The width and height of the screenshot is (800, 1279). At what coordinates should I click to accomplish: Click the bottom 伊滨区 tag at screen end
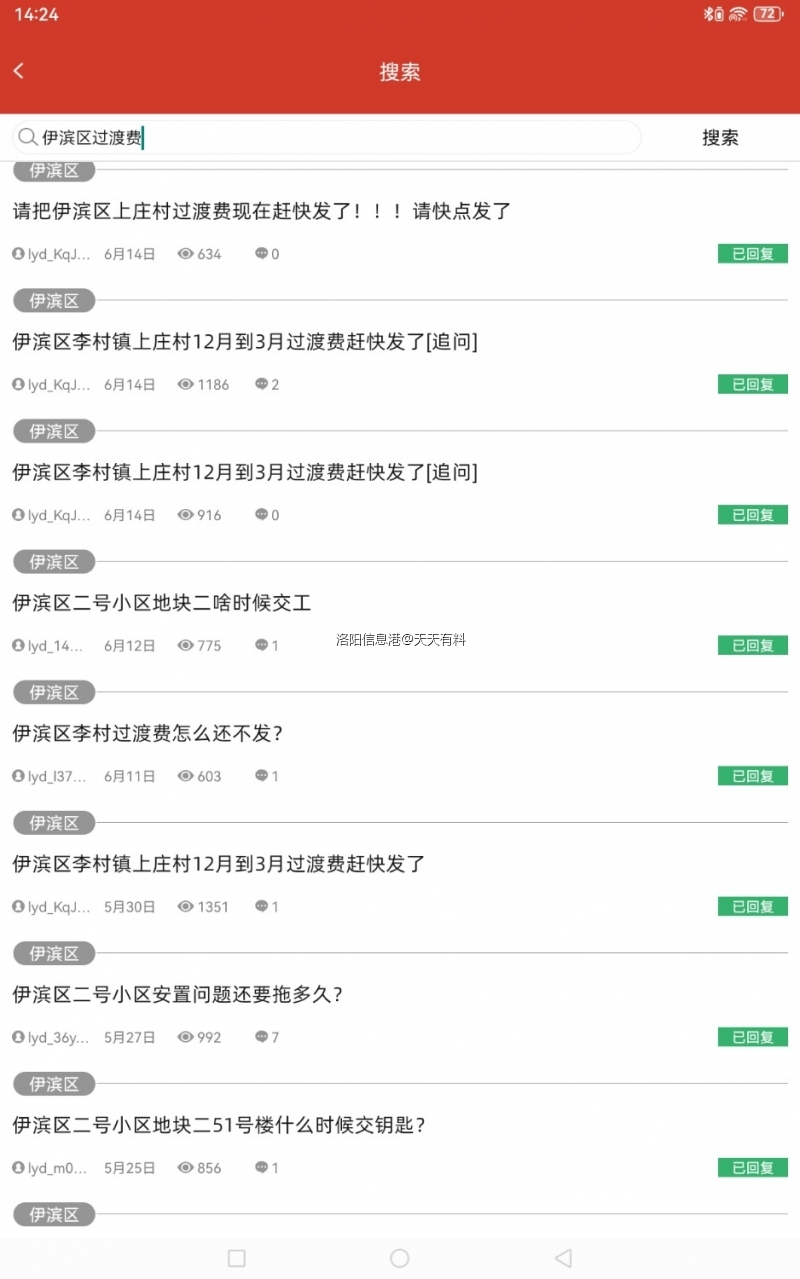(53, 1214)
